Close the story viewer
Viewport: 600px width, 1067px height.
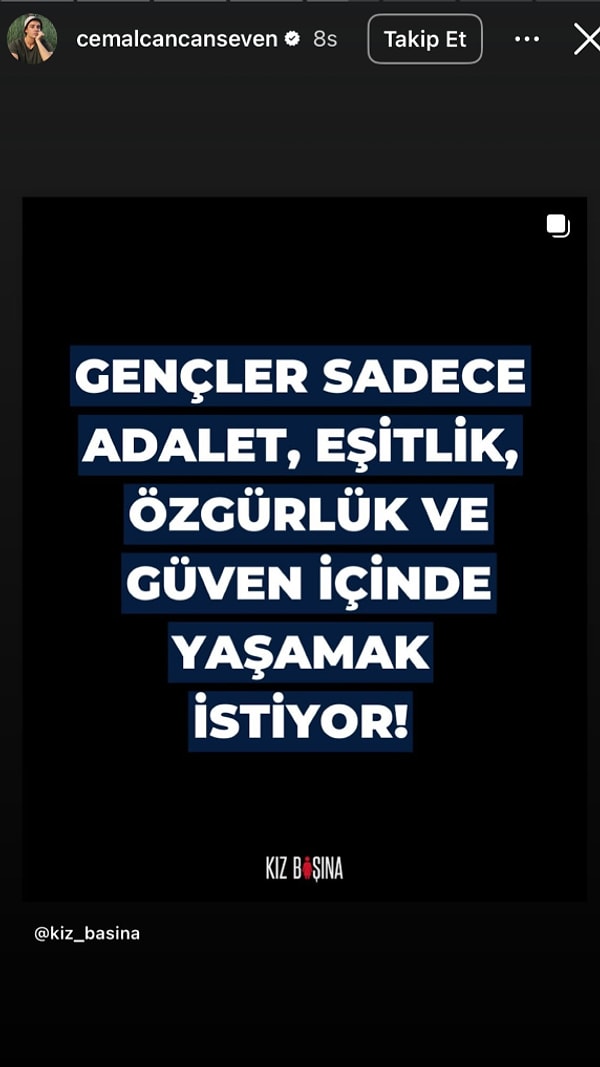click(586, 39)
